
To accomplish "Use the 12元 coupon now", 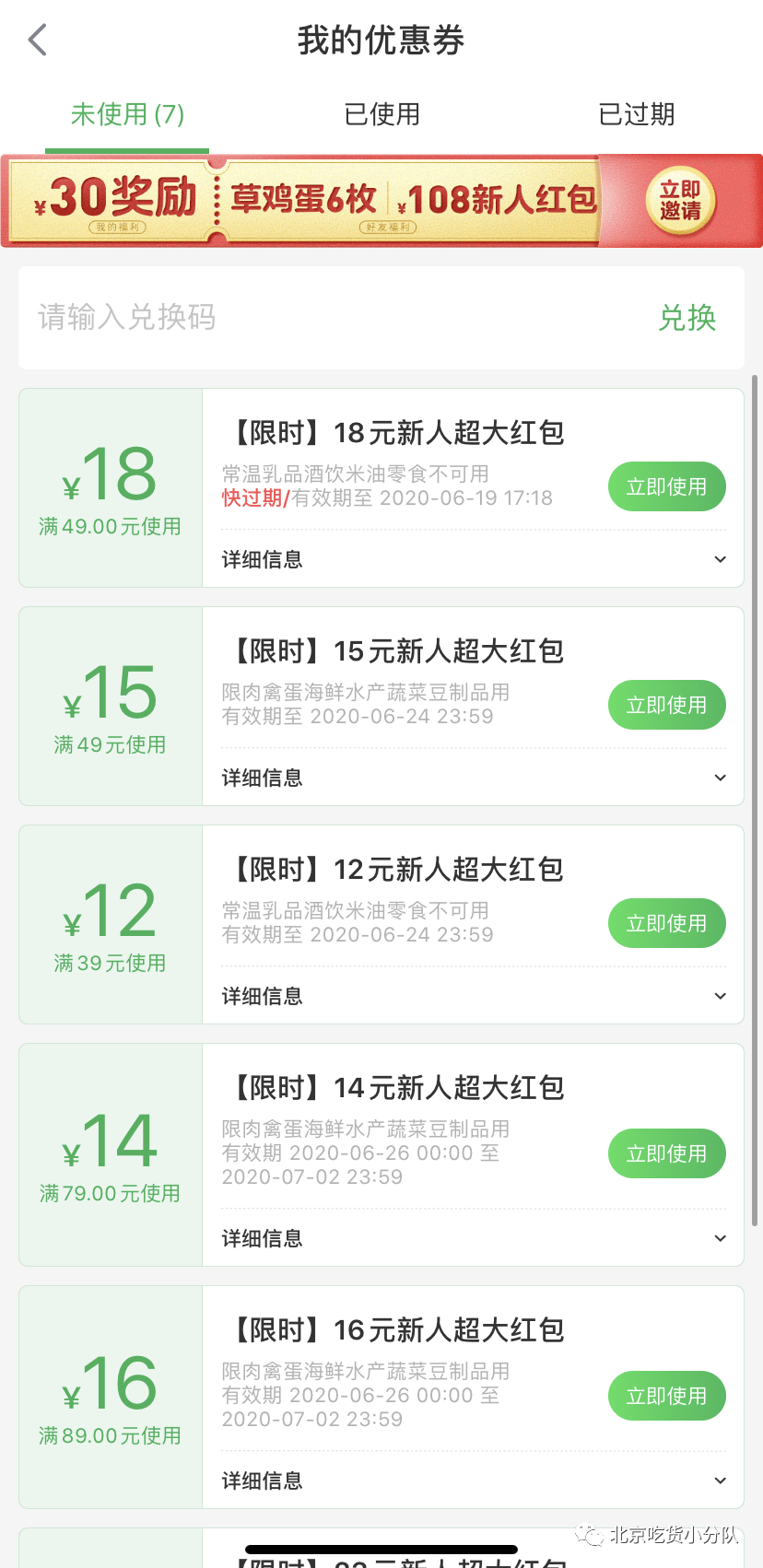I will click(666, 923).
